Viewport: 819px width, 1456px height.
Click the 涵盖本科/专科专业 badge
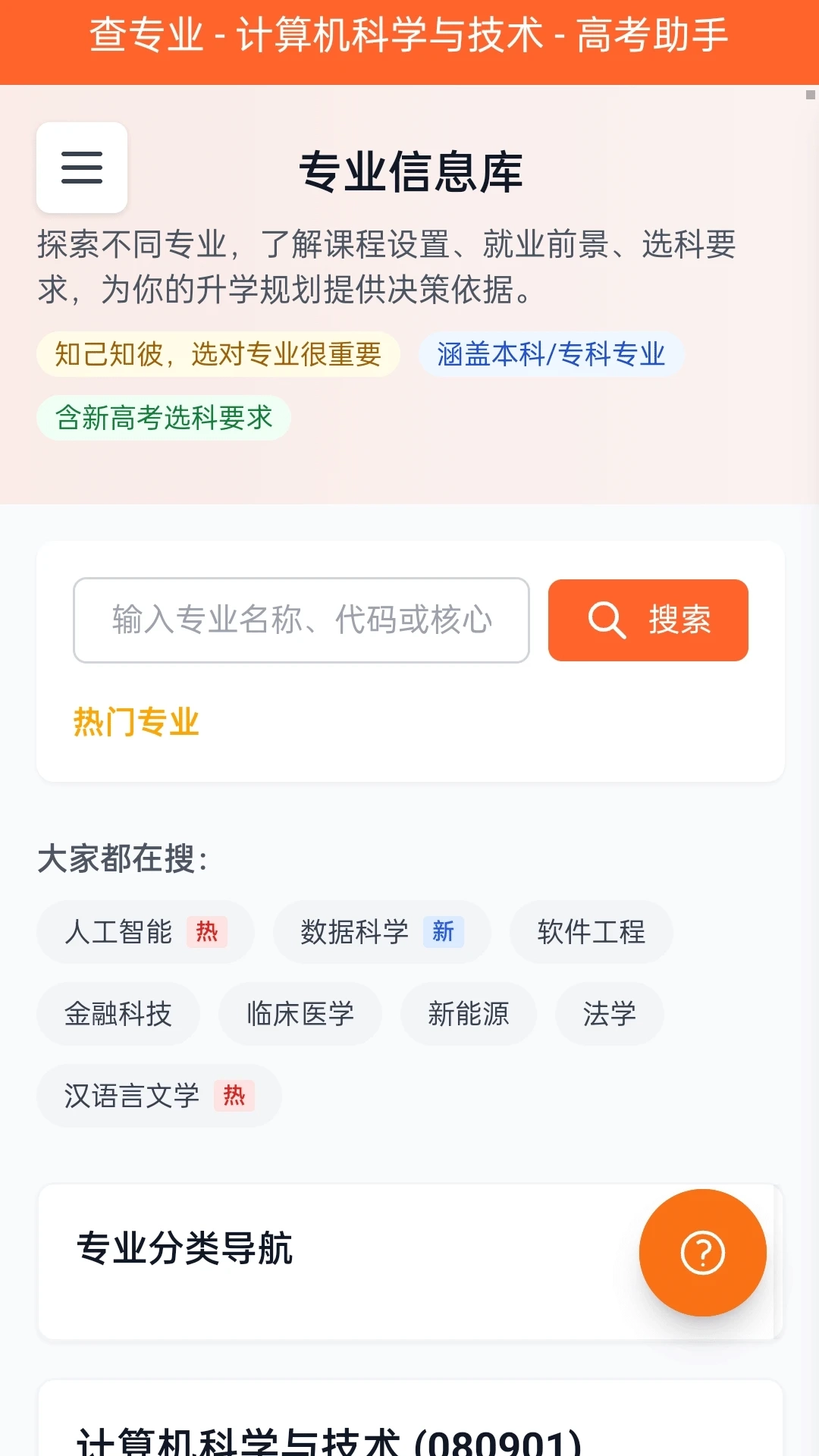click(551, 353)
